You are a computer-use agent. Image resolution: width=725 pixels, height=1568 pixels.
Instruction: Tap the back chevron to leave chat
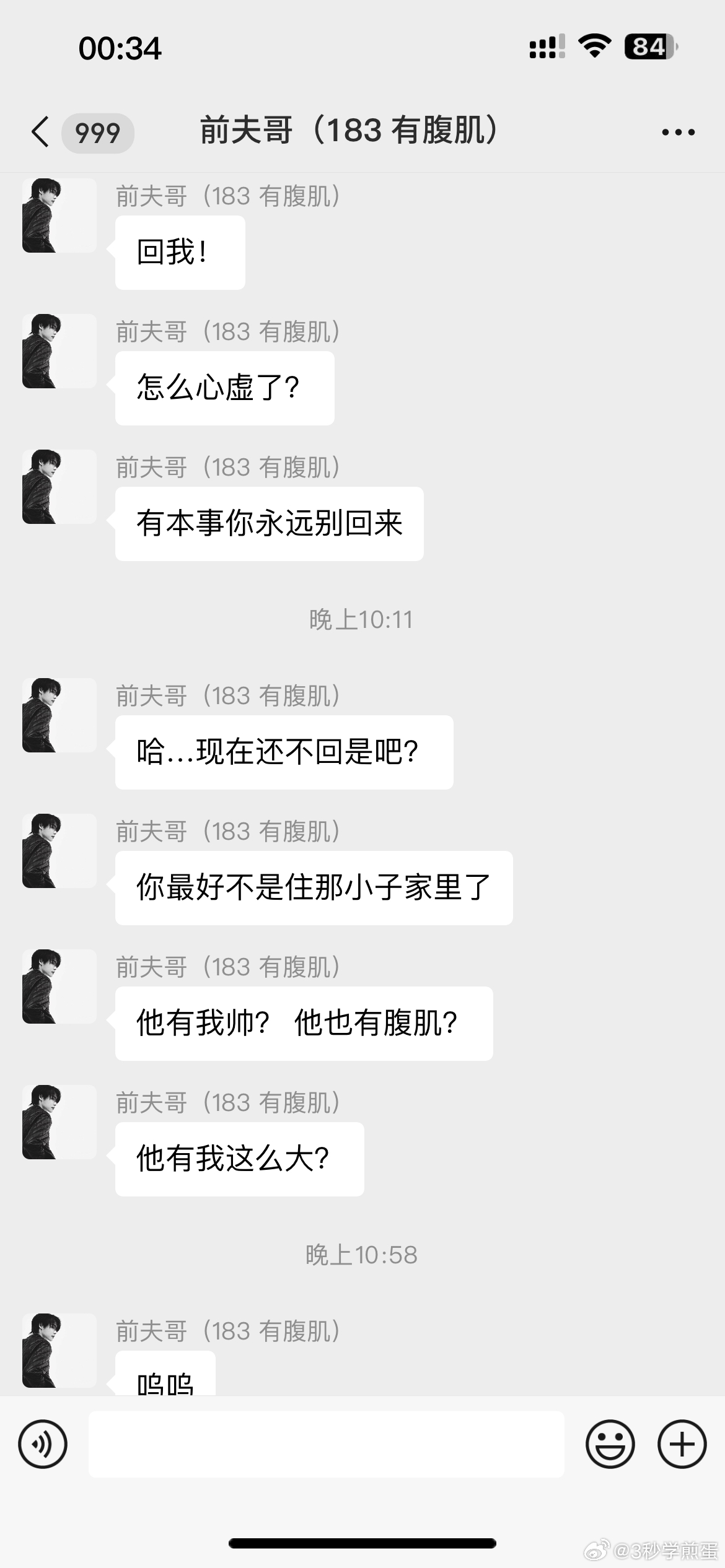tap(40, 131)
